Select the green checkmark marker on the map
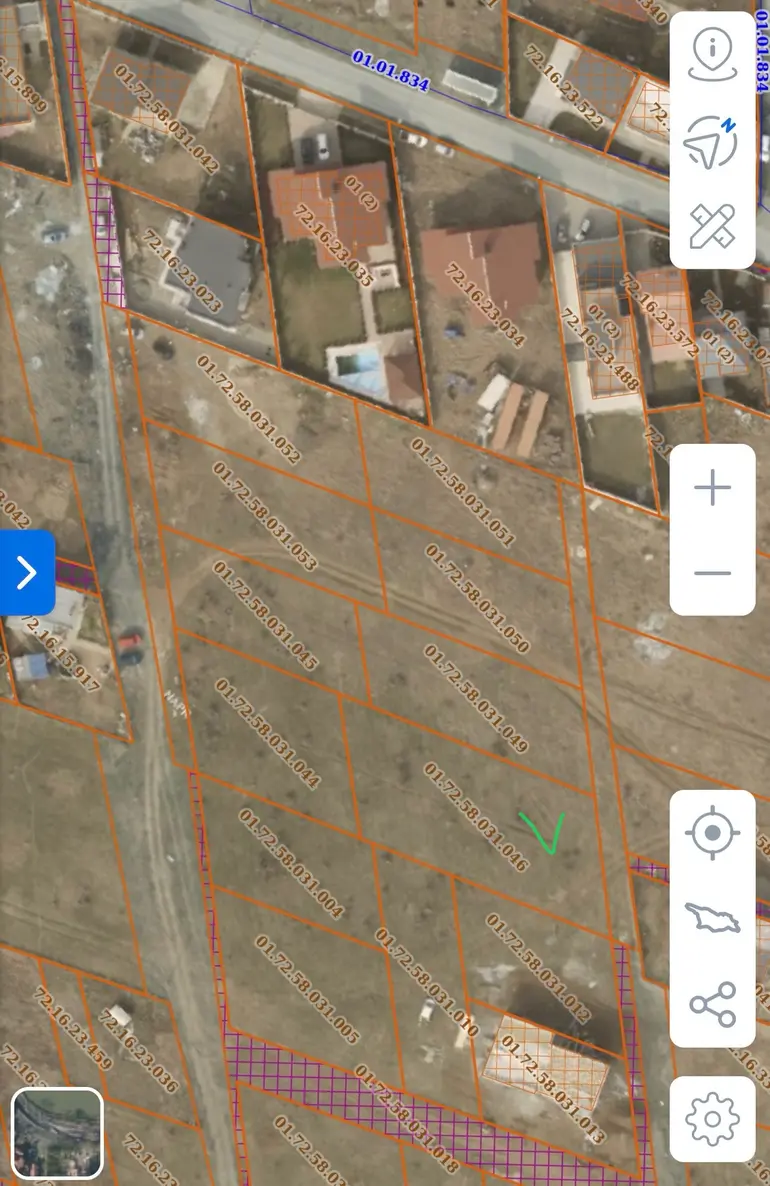Viewport: 770px width, 1186px height. coord(540,833)
